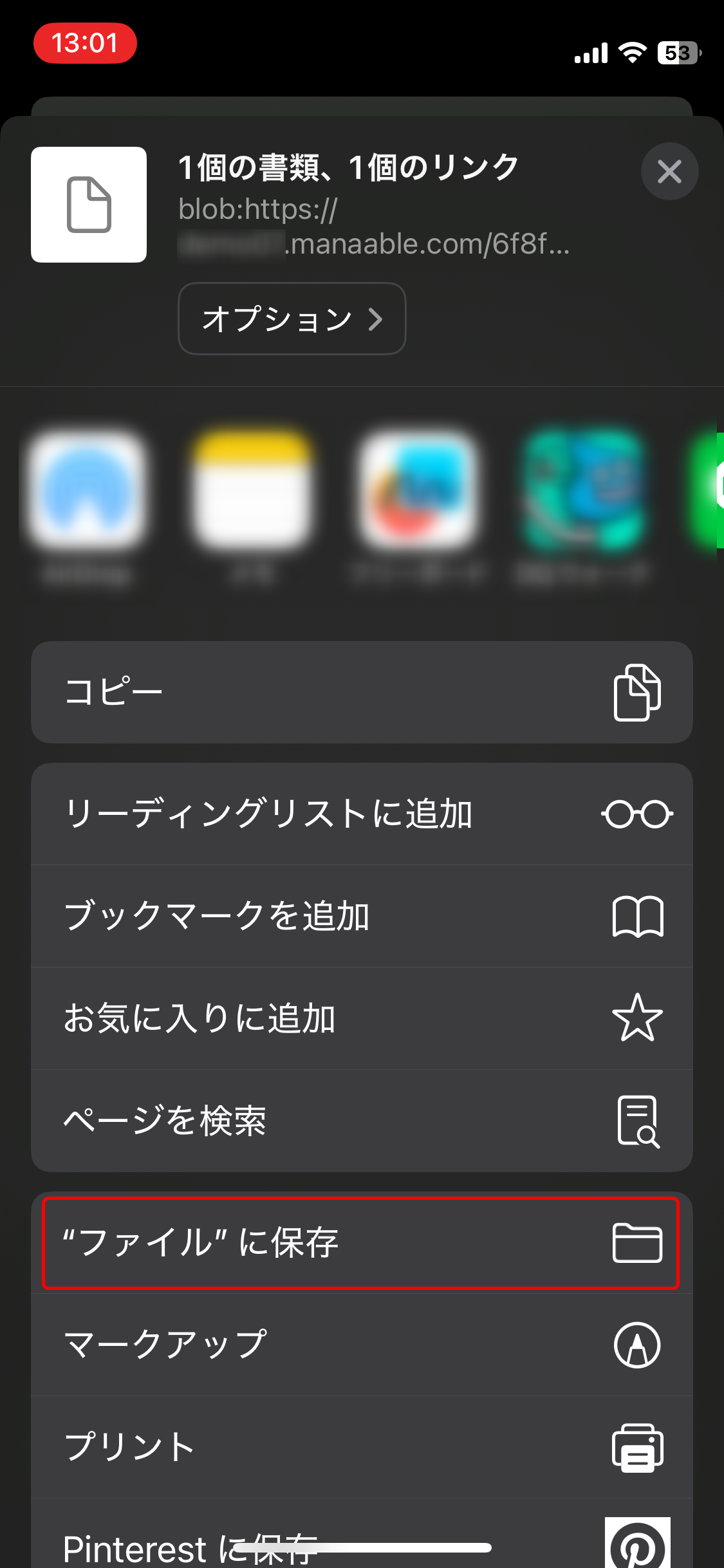Open マークアップ markup

click(362, 1345)
